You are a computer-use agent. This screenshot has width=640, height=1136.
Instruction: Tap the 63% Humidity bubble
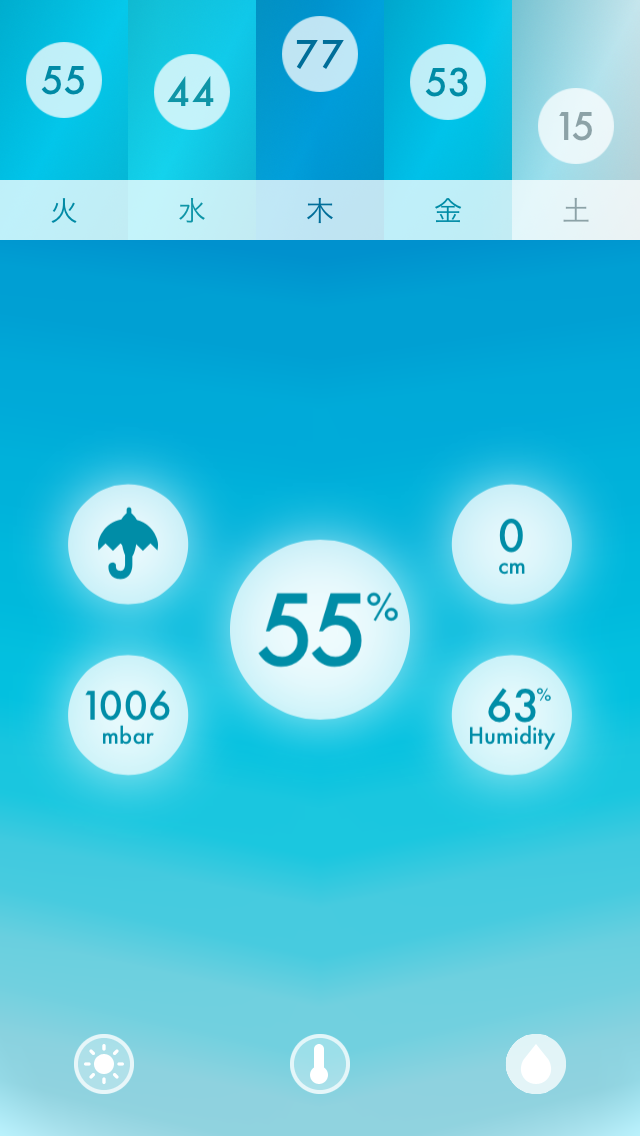tap(512, 715)
